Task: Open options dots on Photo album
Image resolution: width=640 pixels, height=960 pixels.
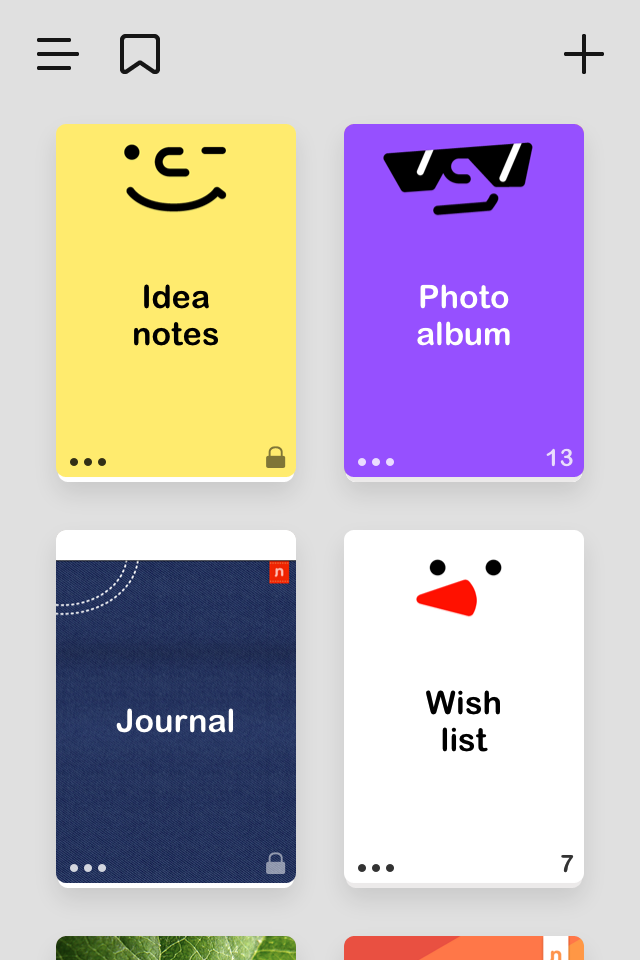Action: click(376, 462)
